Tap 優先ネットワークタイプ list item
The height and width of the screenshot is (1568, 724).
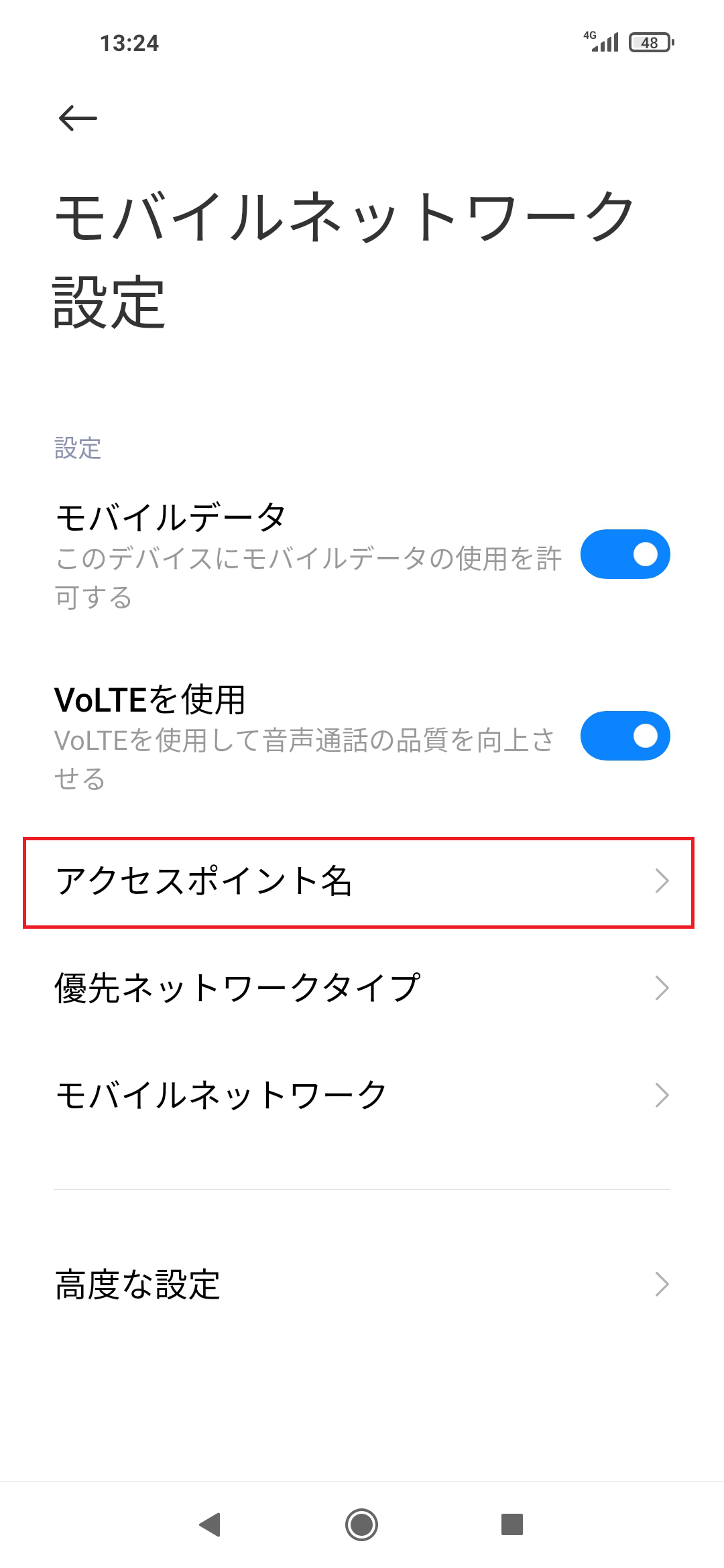362,988
